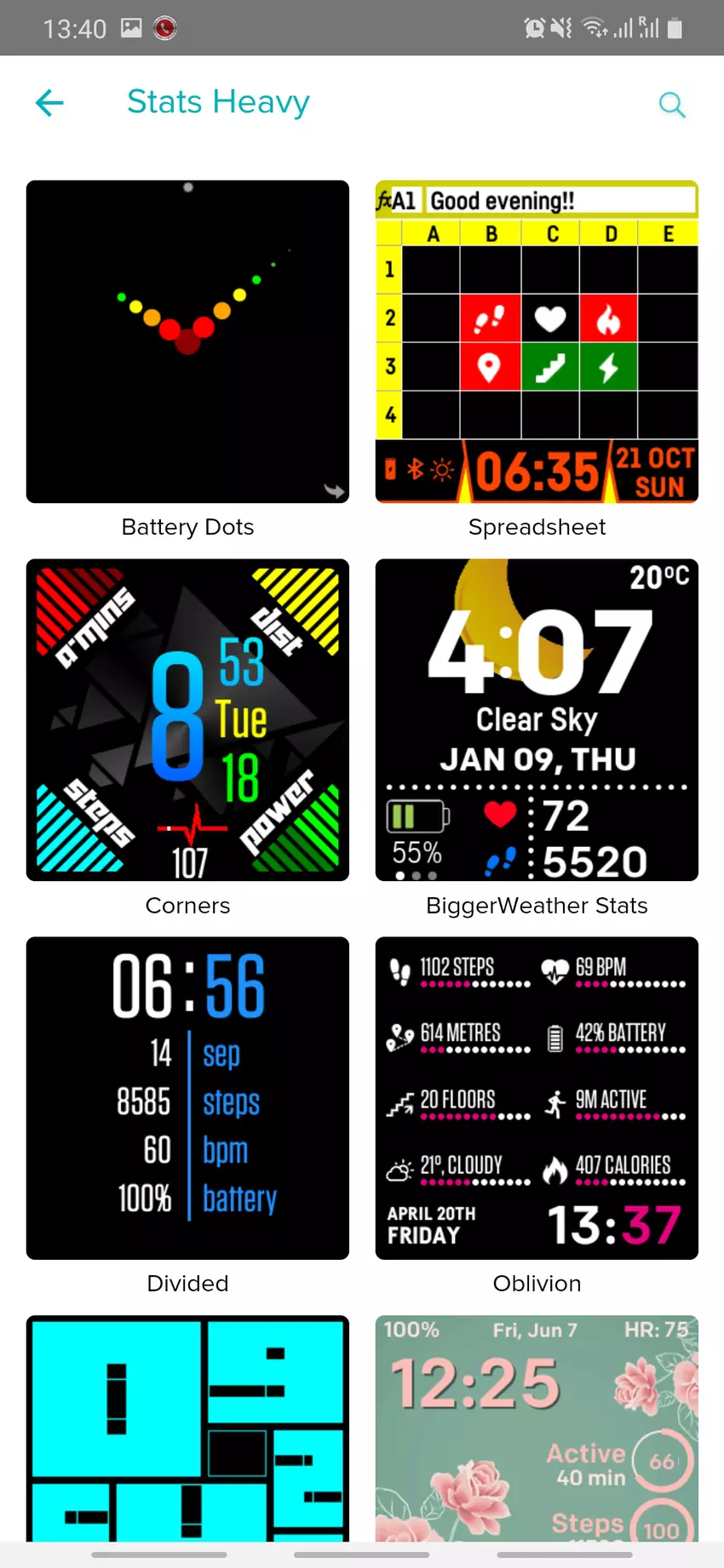The width and height of the screenshot is (724, 1568).
Task: Select the Spreadsheet clock face
Action: pos(537,341)
